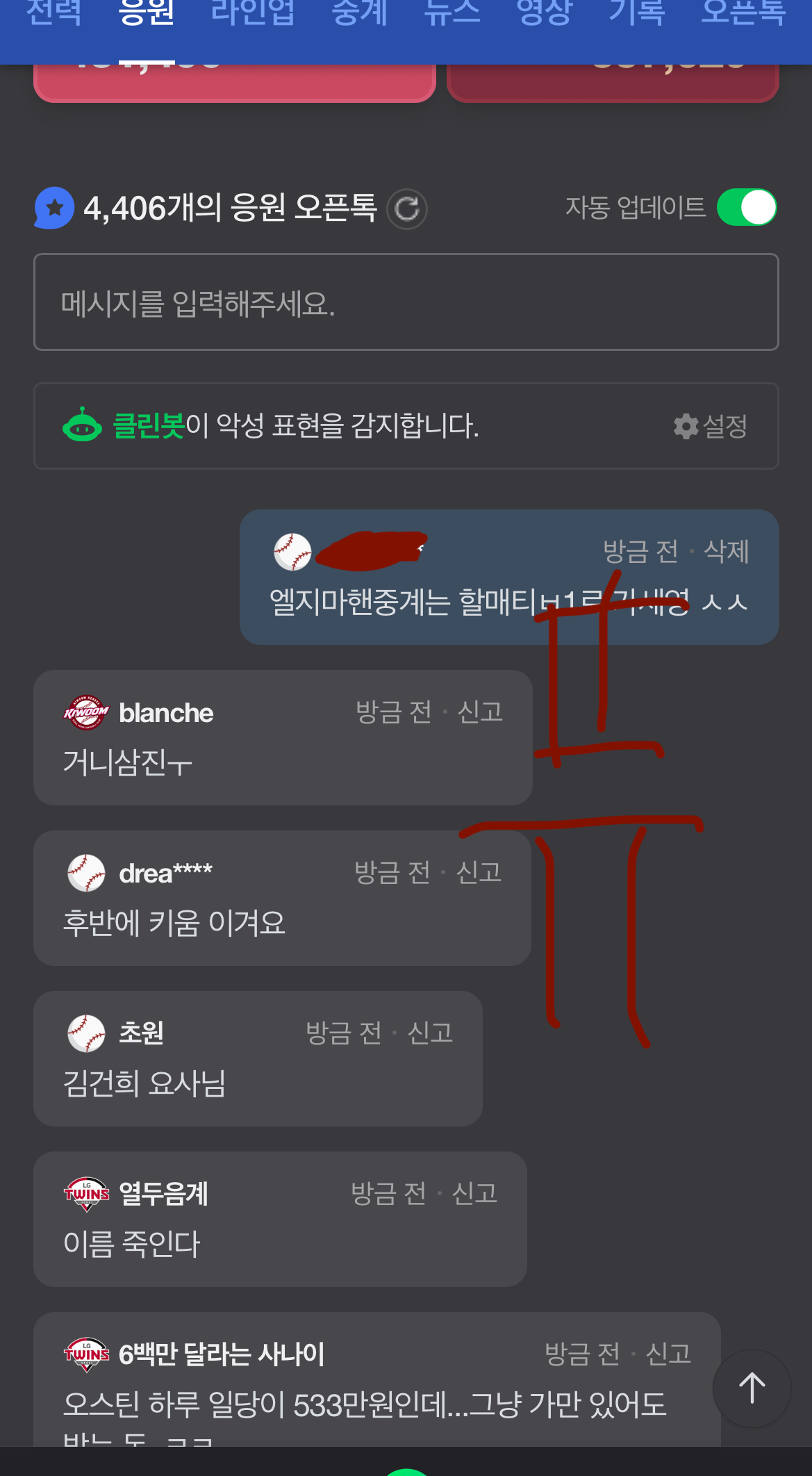This screenshot has height=1476, width=812.
Task: Switch to the 라인업 tab
Action: point(252,14)
